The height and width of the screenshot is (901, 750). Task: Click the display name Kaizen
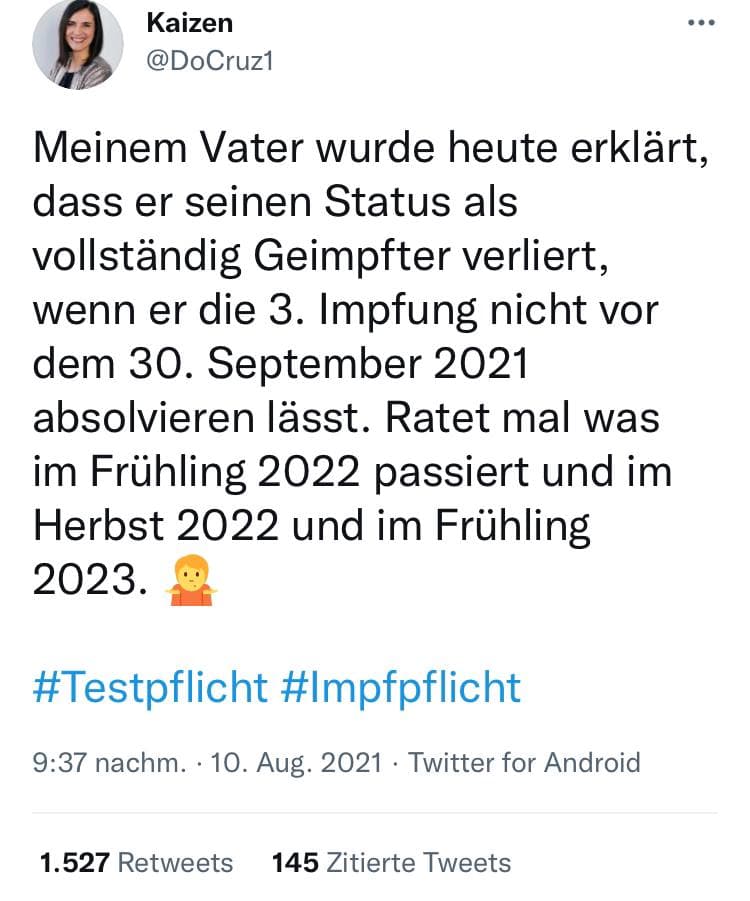pyautogui.click(x=188, y=23)
